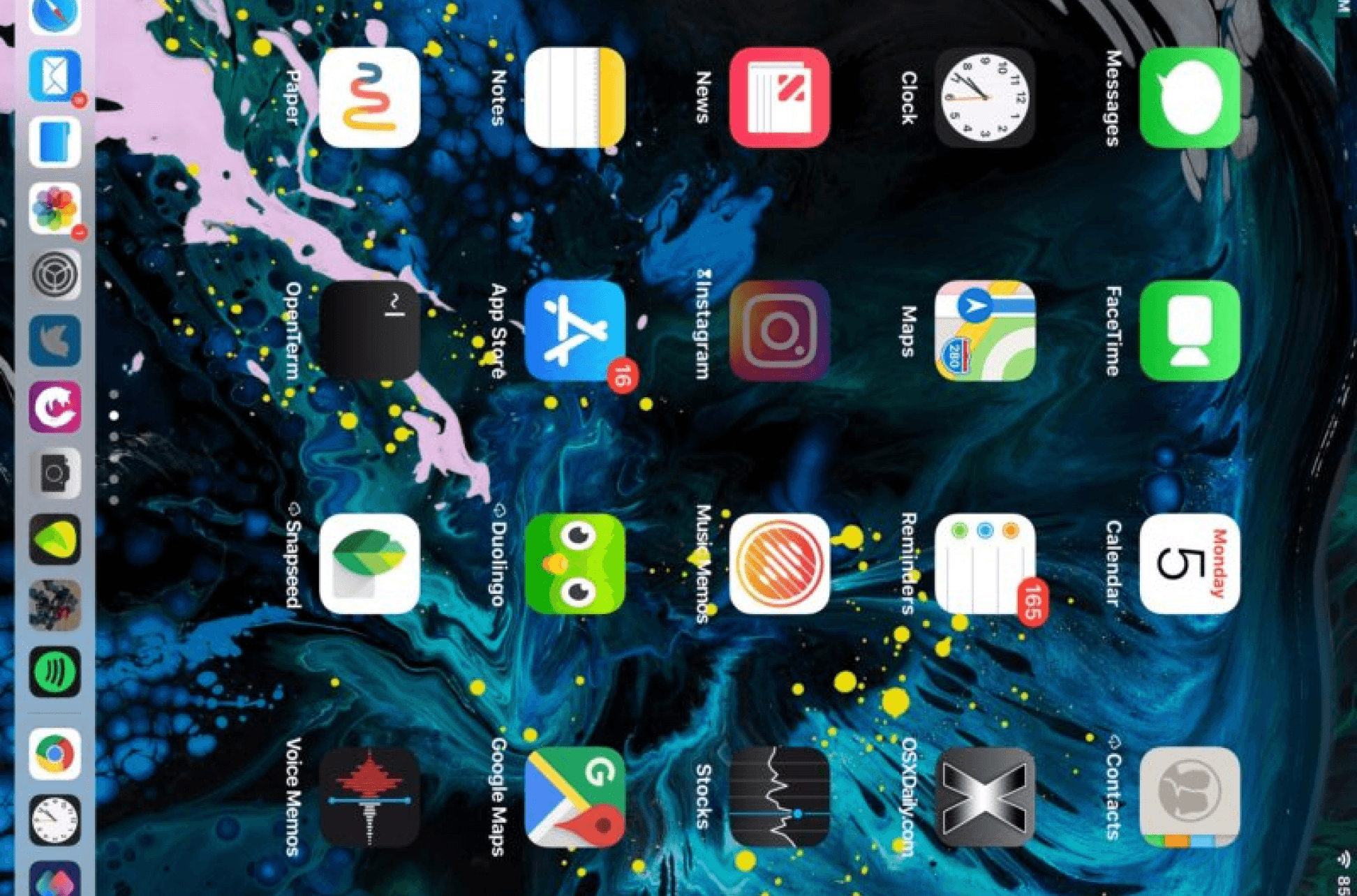The image size is (1357, 896).
Task: Open Voice Memos
Action: pos(369,797)
